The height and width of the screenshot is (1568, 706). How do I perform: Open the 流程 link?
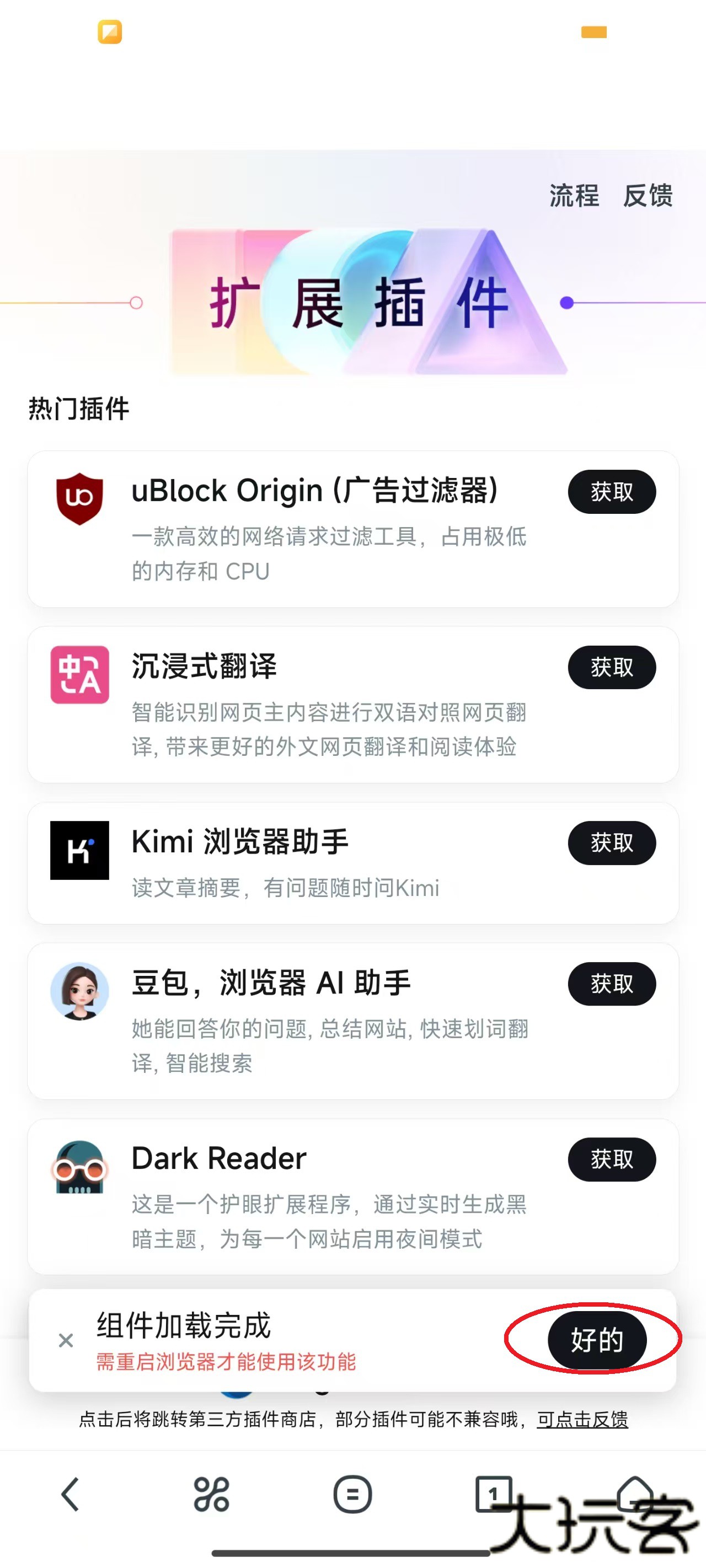pos(574,196)
